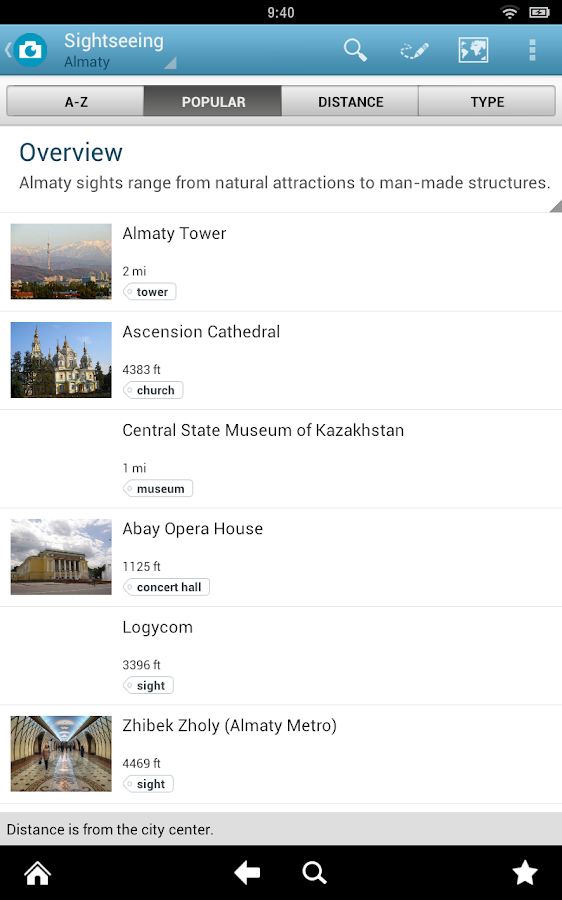Switch to the Type tab
Image resolution: width=562 pixels, height=900 pixels.
[x=487, y=102]
